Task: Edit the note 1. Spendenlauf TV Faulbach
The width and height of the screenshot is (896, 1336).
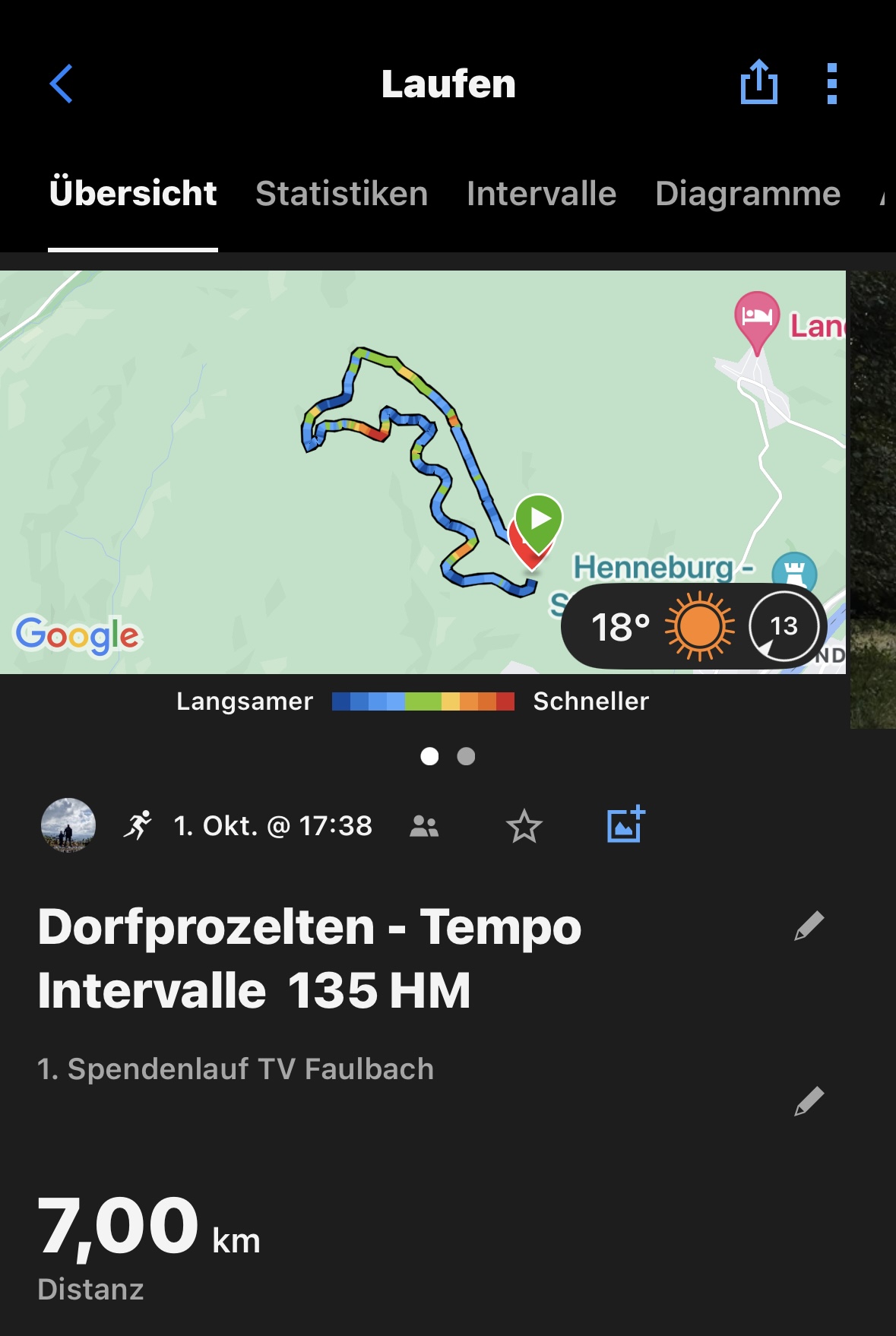Action: tap(809, 1100)
